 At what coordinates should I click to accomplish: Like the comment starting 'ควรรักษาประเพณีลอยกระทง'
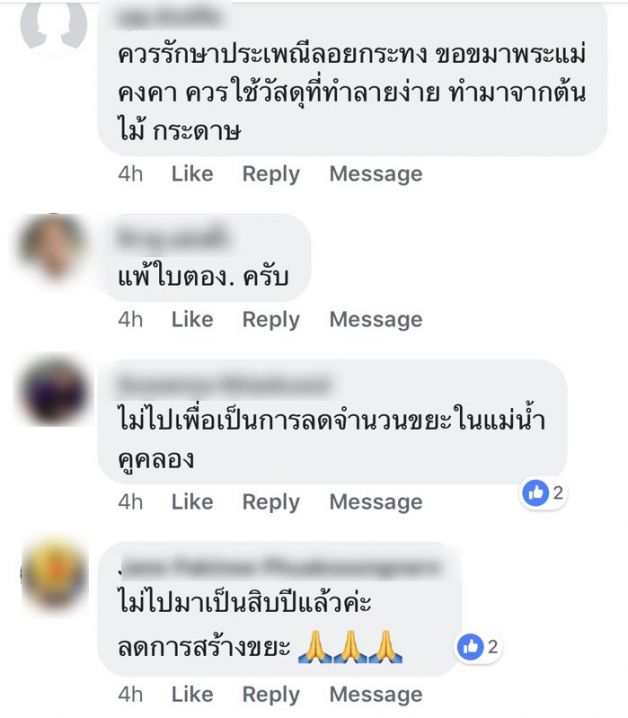(x=192, y=174)
